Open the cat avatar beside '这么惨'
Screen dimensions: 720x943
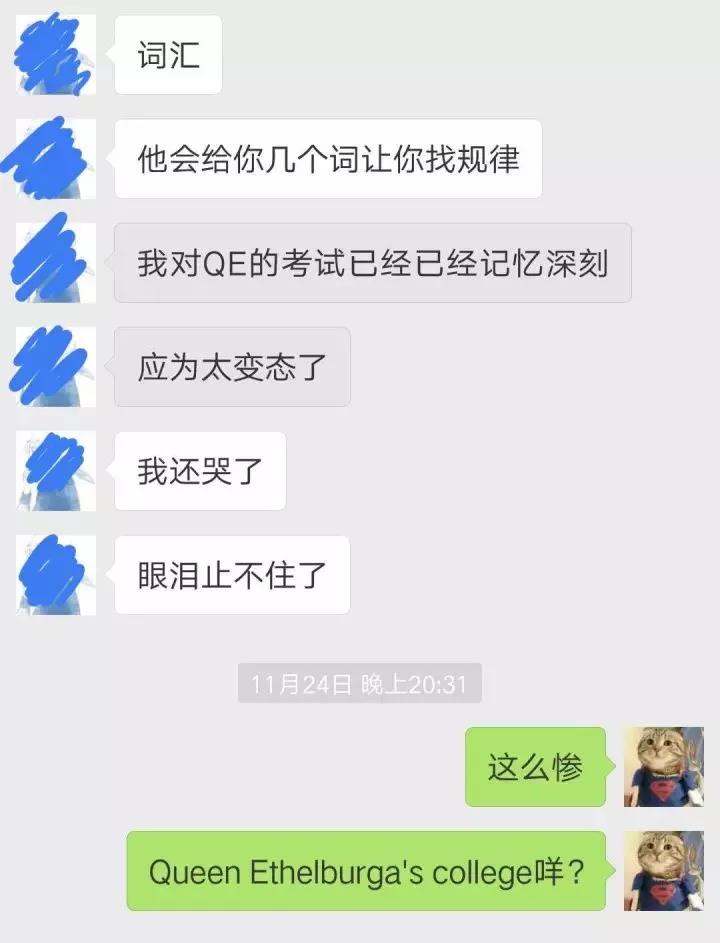[663, 767]
